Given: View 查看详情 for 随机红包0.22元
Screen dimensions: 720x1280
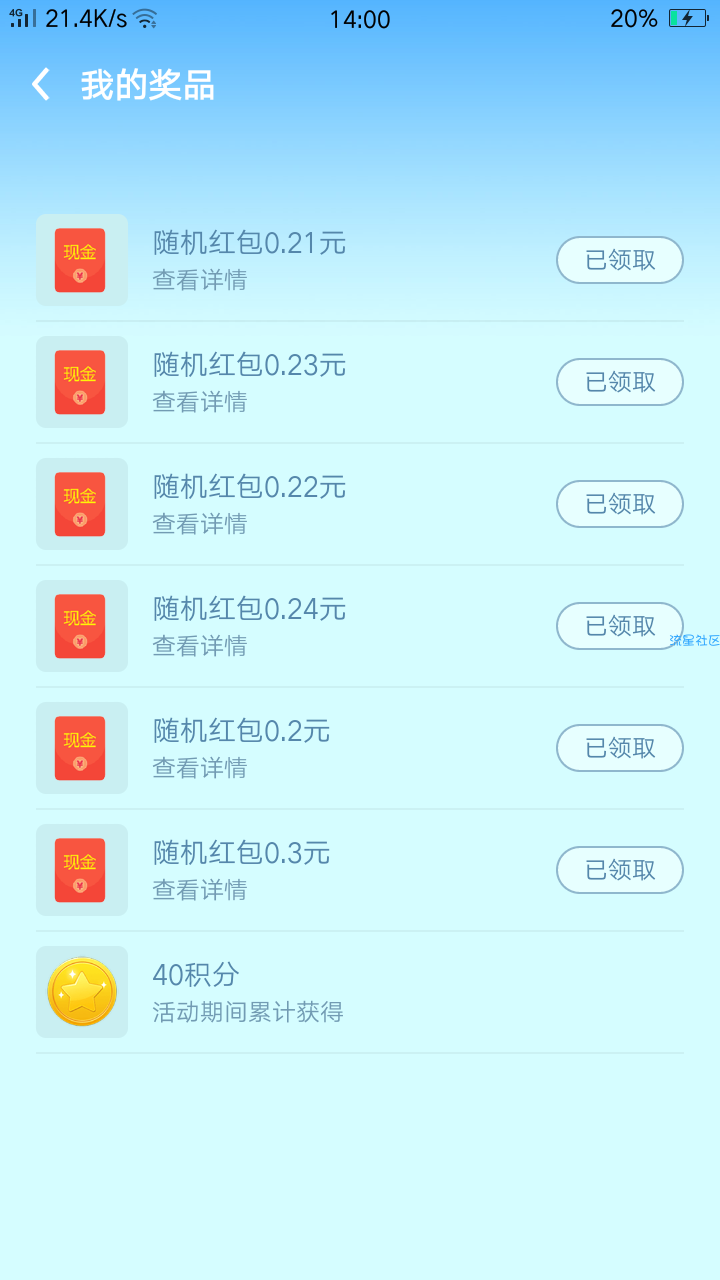Looking at the screenshot, I should [200, 524].
